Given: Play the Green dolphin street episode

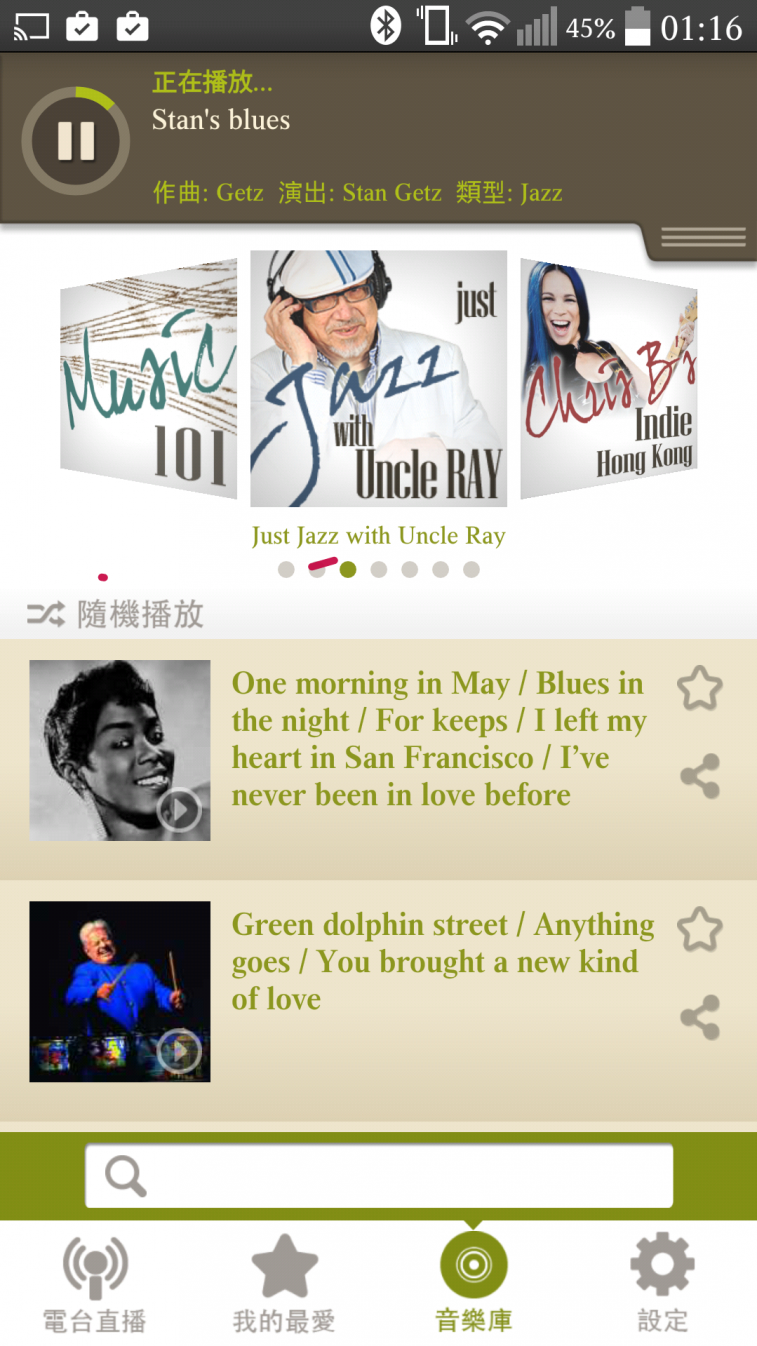Looking at the screenshot, I should 180,1051.
